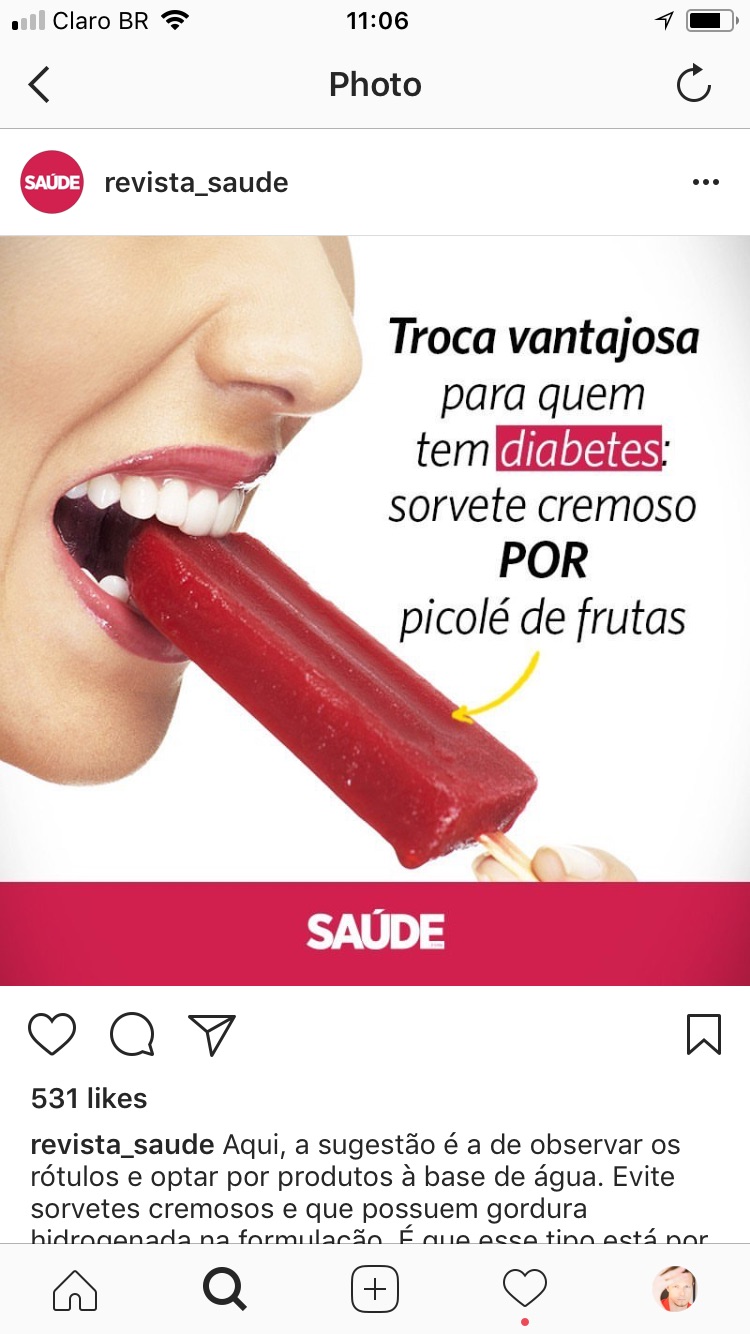This screenshot has height=1334, width=750.
Task: Refresh the photo view
Action: [x=693, y=84]
